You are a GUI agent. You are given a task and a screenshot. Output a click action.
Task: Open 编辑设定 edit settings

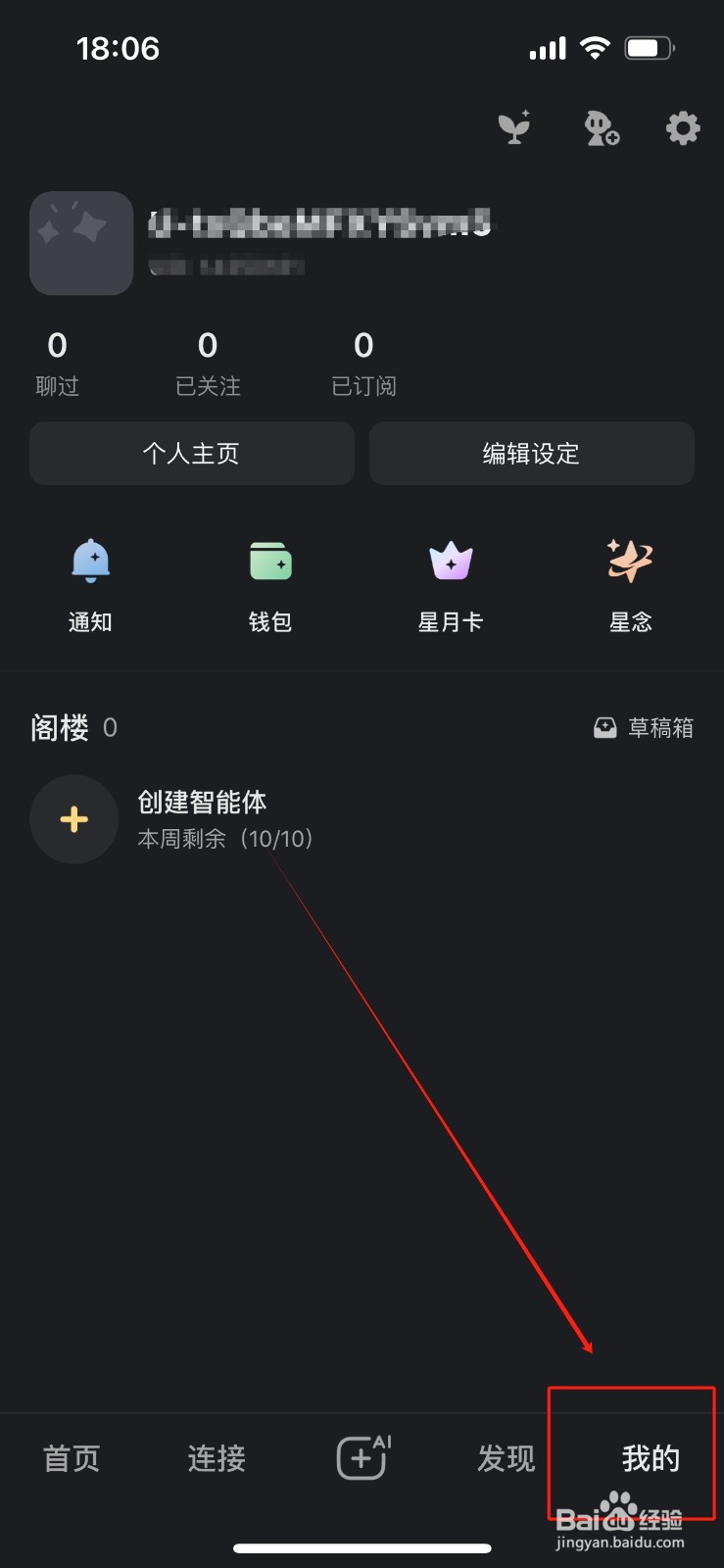[531, 453]
